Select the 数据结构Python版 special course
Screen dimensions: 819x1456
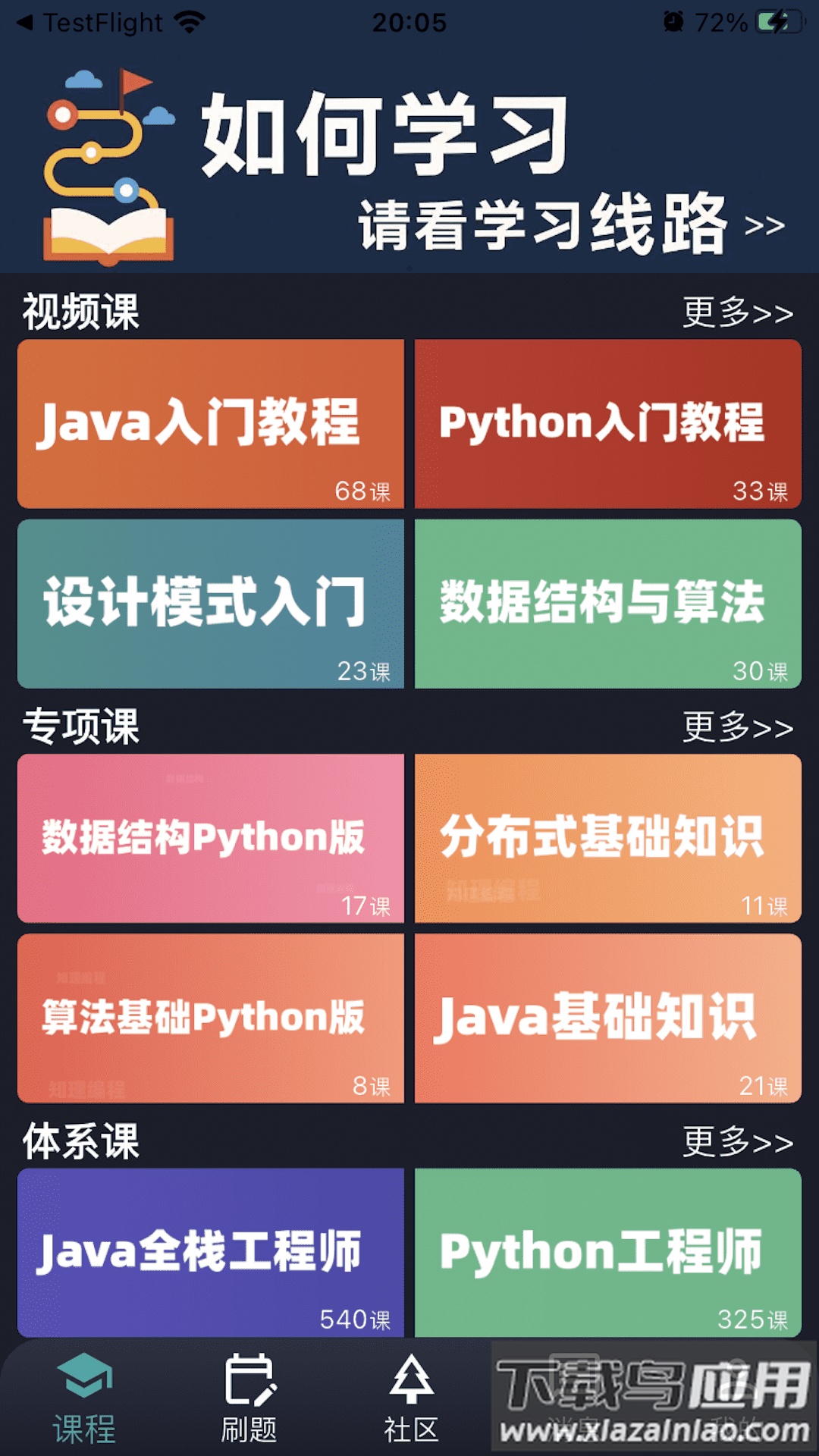pos(209,834)
